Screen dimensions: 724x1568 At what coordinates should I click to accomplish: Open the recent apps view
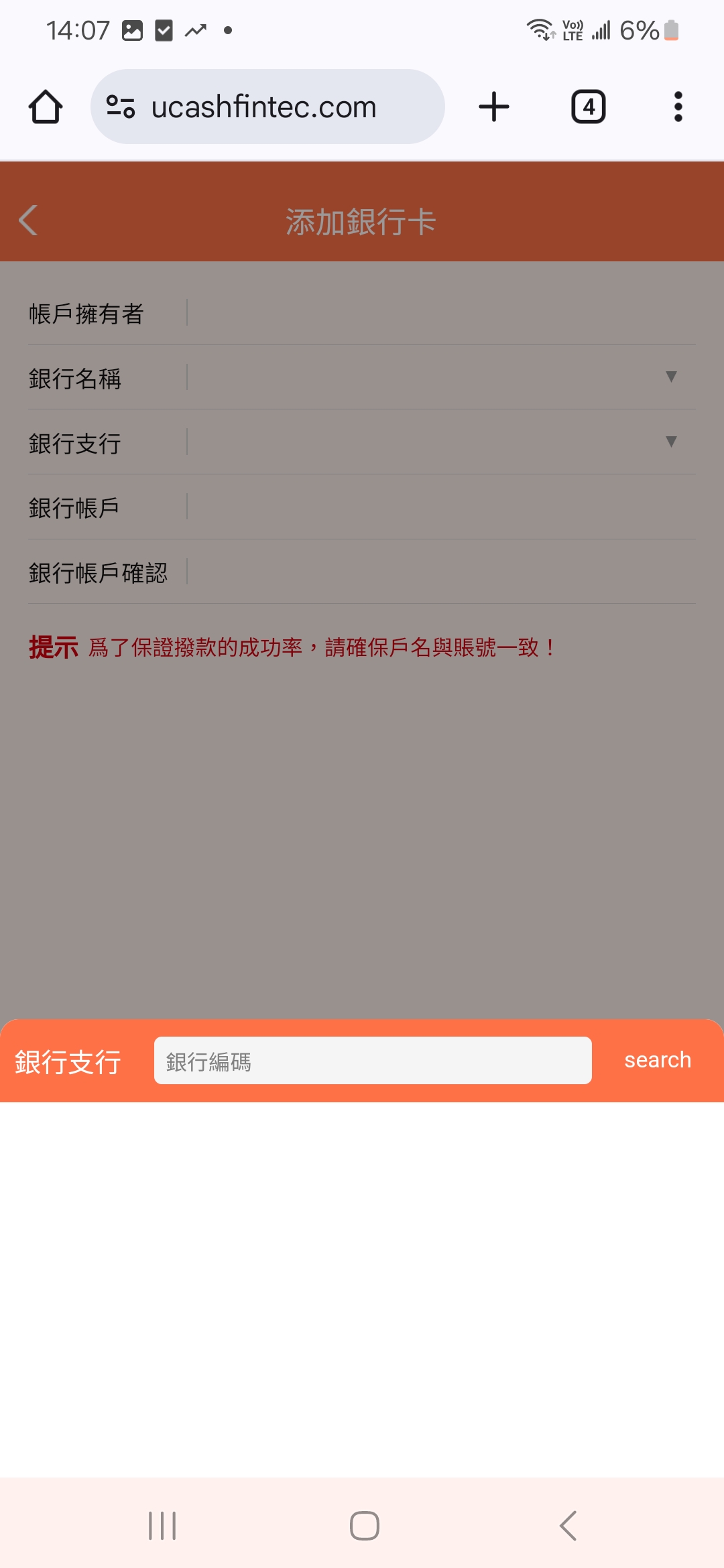point(162,1526)
